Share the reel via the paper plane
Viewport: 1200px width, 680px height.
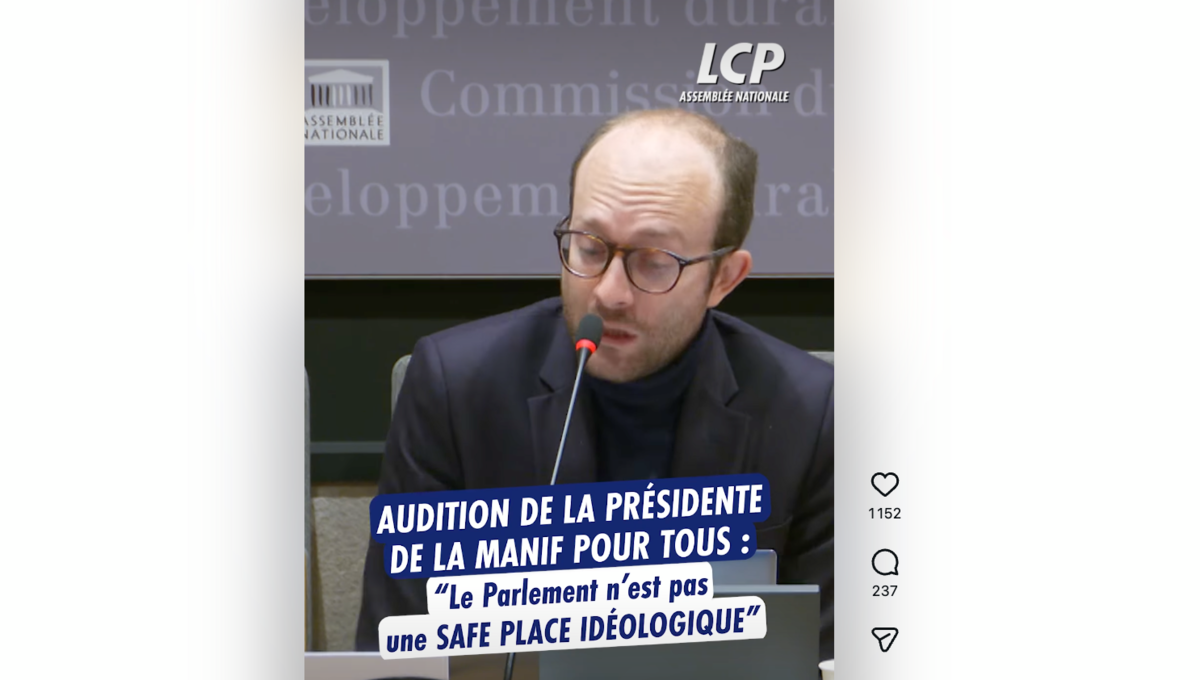[884, 640]
